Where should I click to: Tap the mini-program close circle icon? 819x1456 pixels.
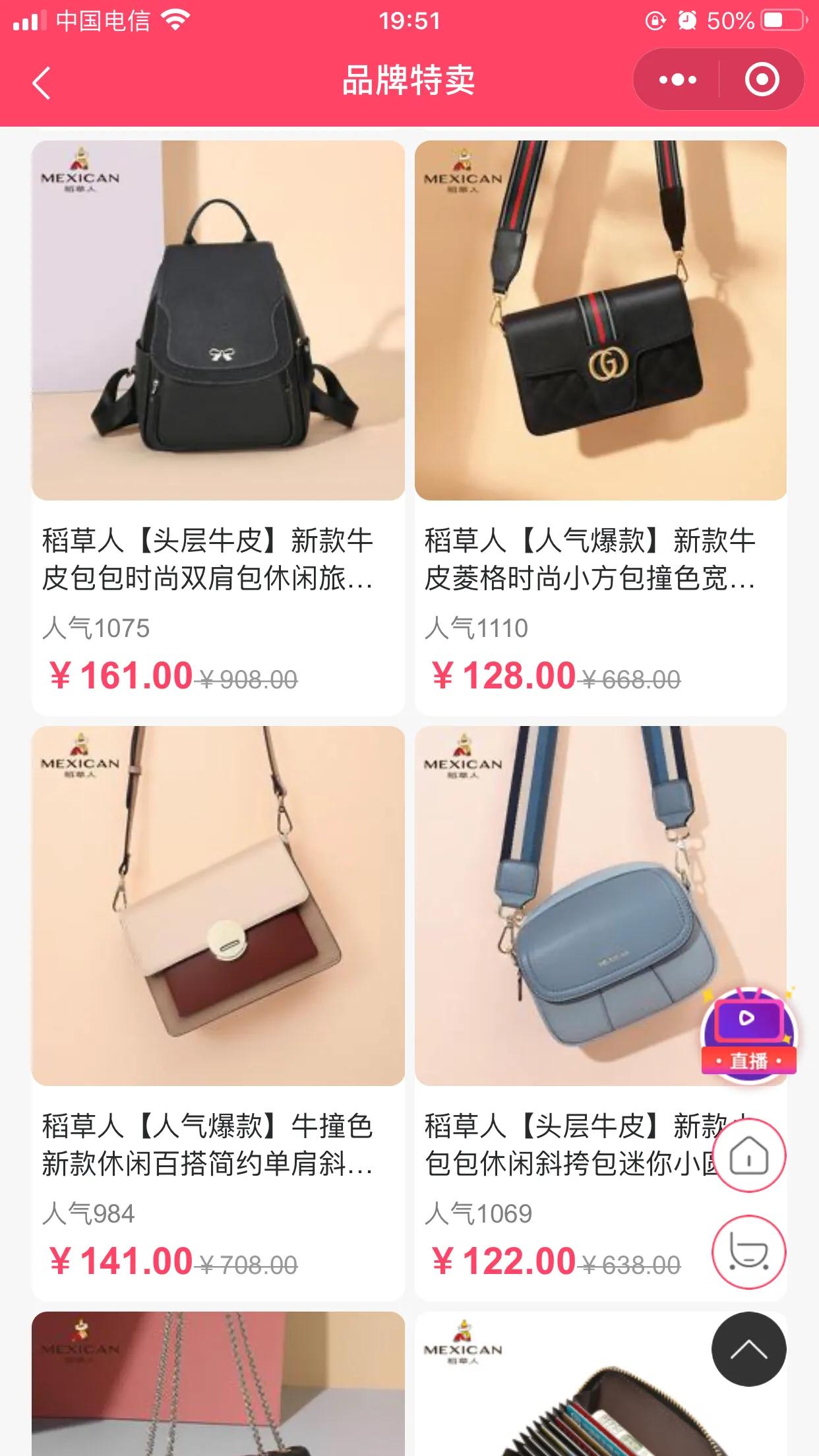click(x=762, y=81)
